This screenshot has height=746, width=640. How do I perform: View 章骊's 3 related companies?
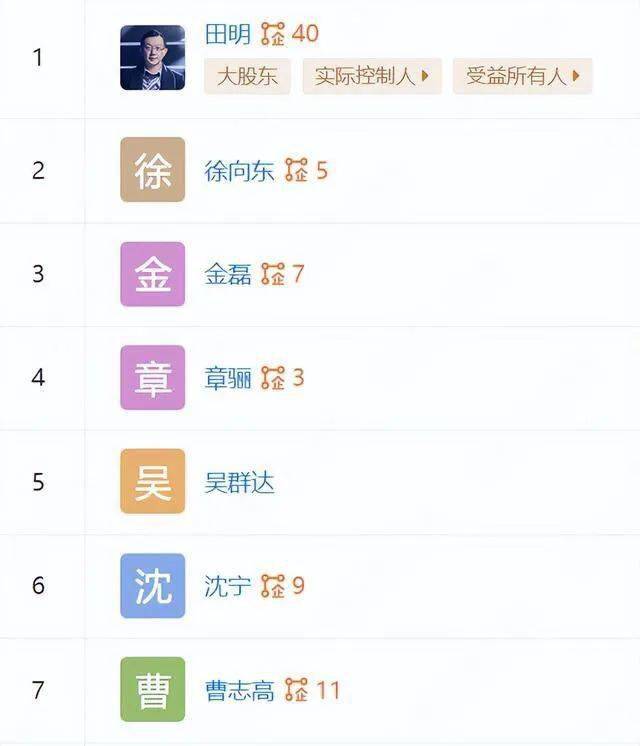282,379
